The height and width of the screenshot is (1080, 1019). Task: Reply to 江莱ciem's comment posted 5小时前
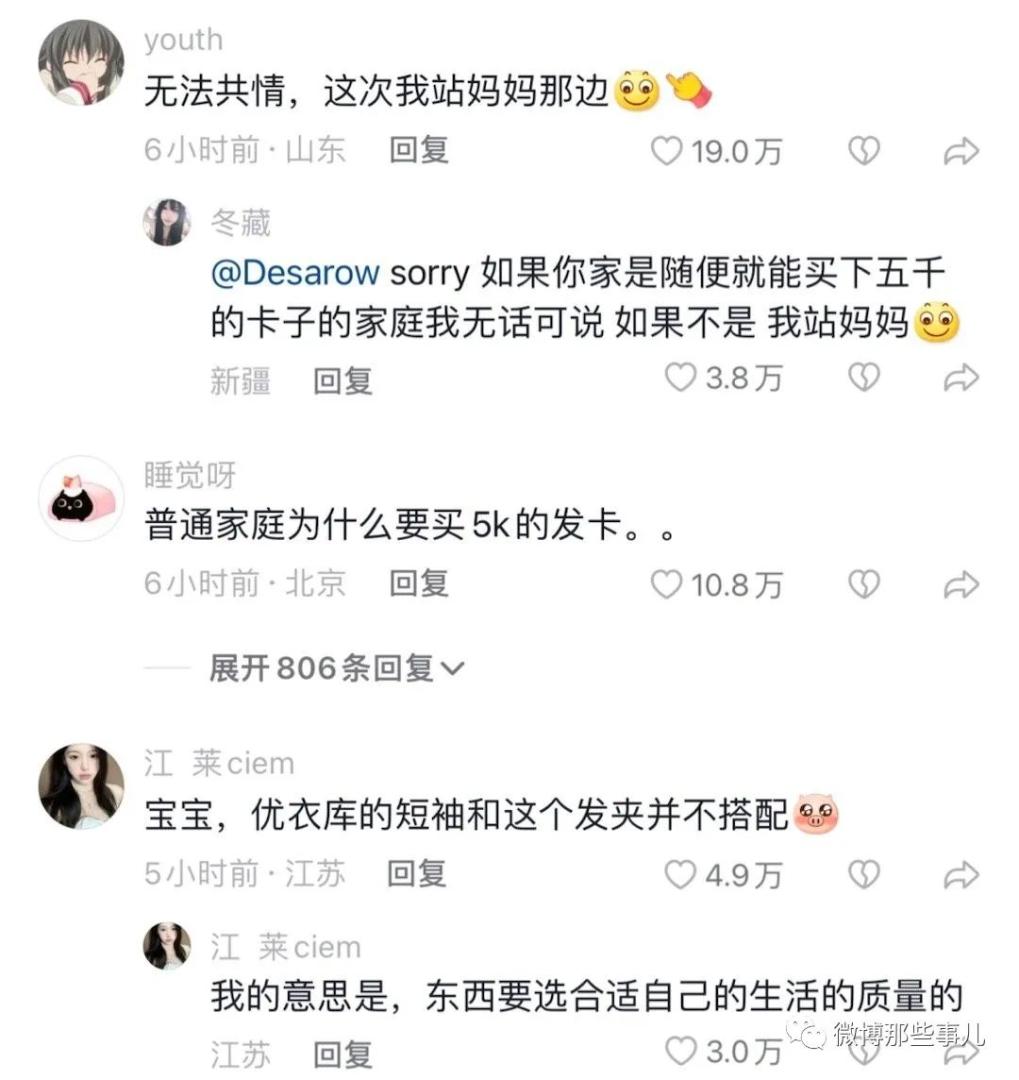point(417,874)
